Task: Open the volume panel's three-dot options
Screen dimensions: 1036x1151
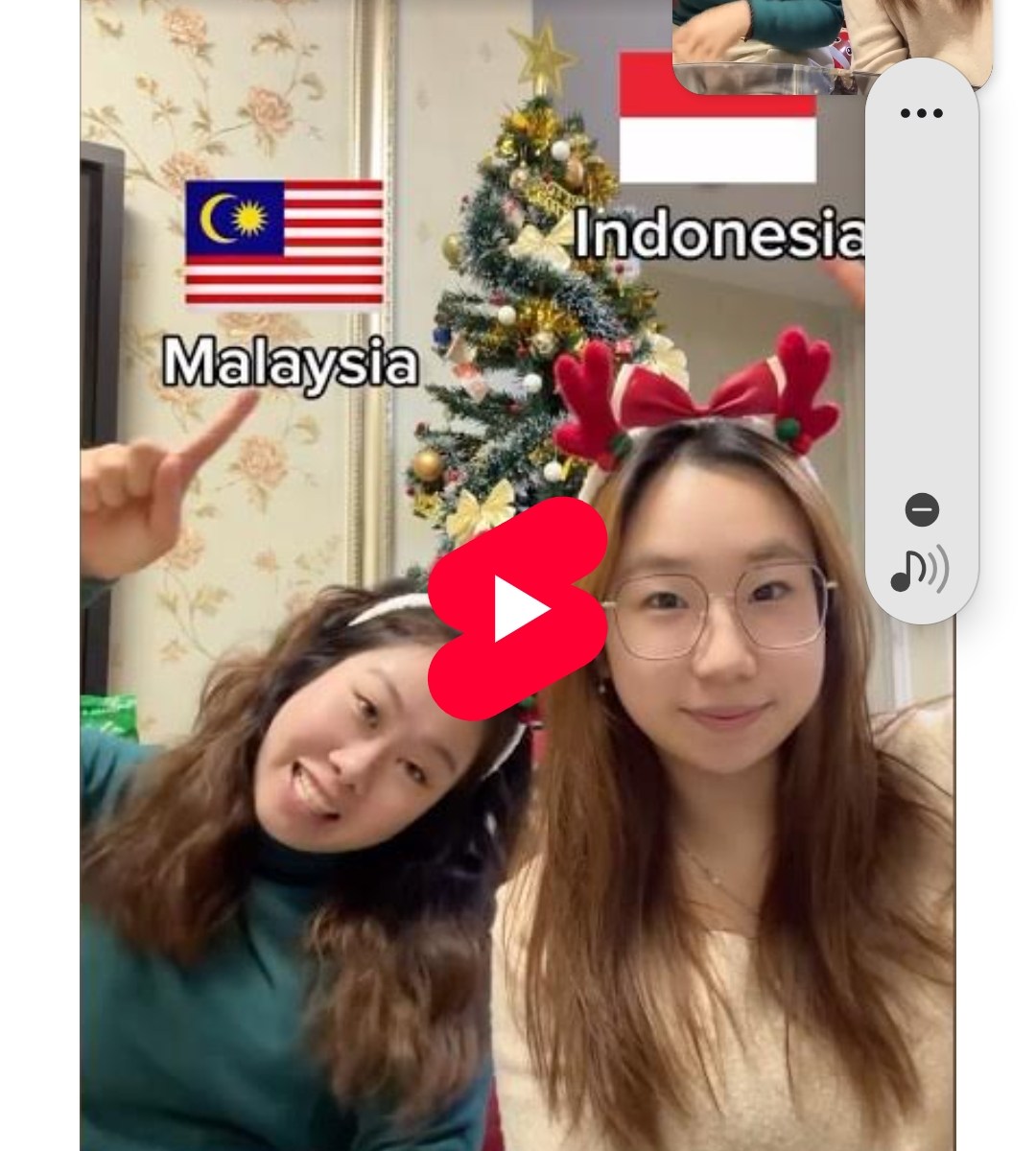Action: pyautogui.click(x=922, y=113)
